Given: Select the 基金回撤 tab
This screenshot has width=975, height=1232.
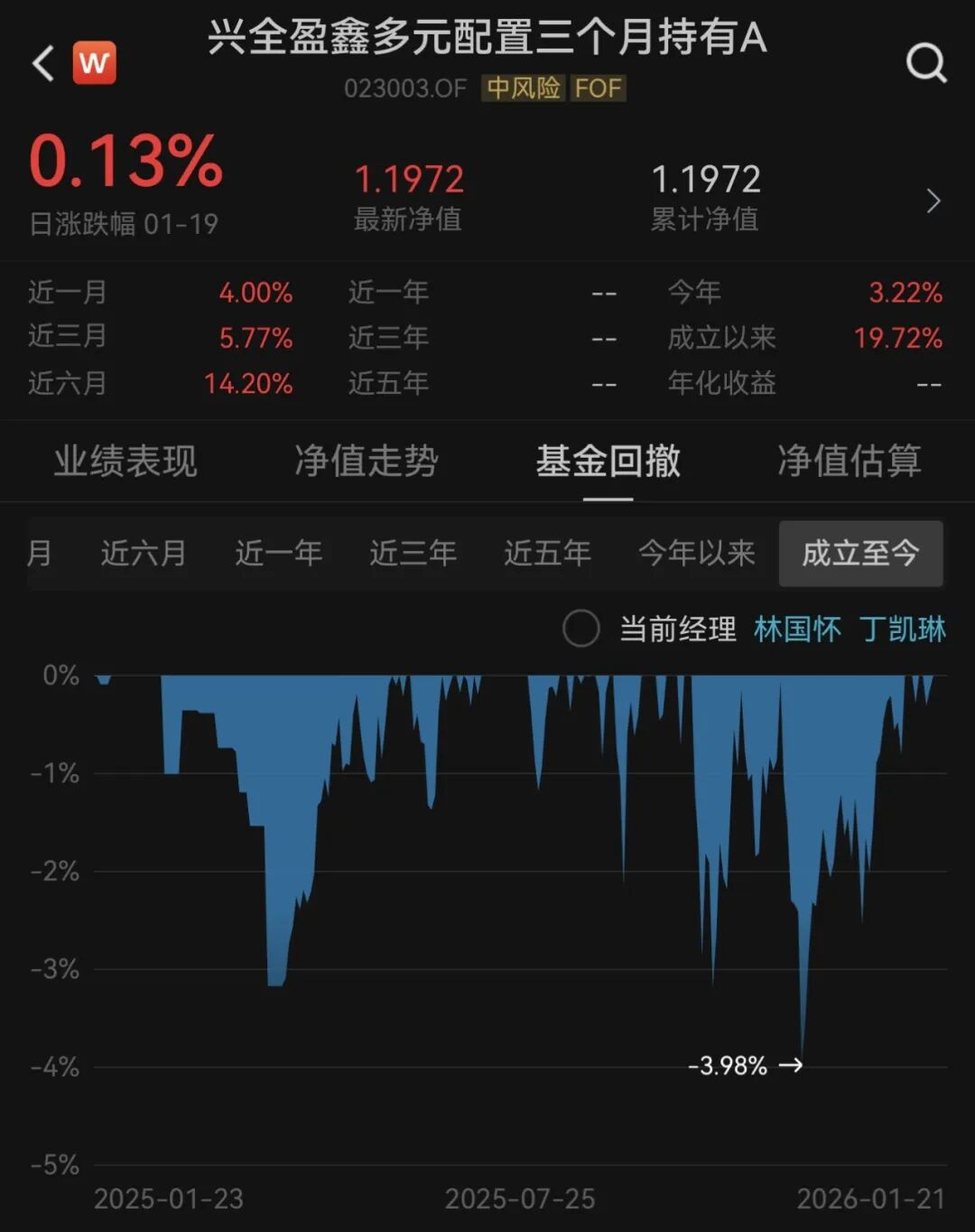Looking at the screenshot, I should coord(608,462).
